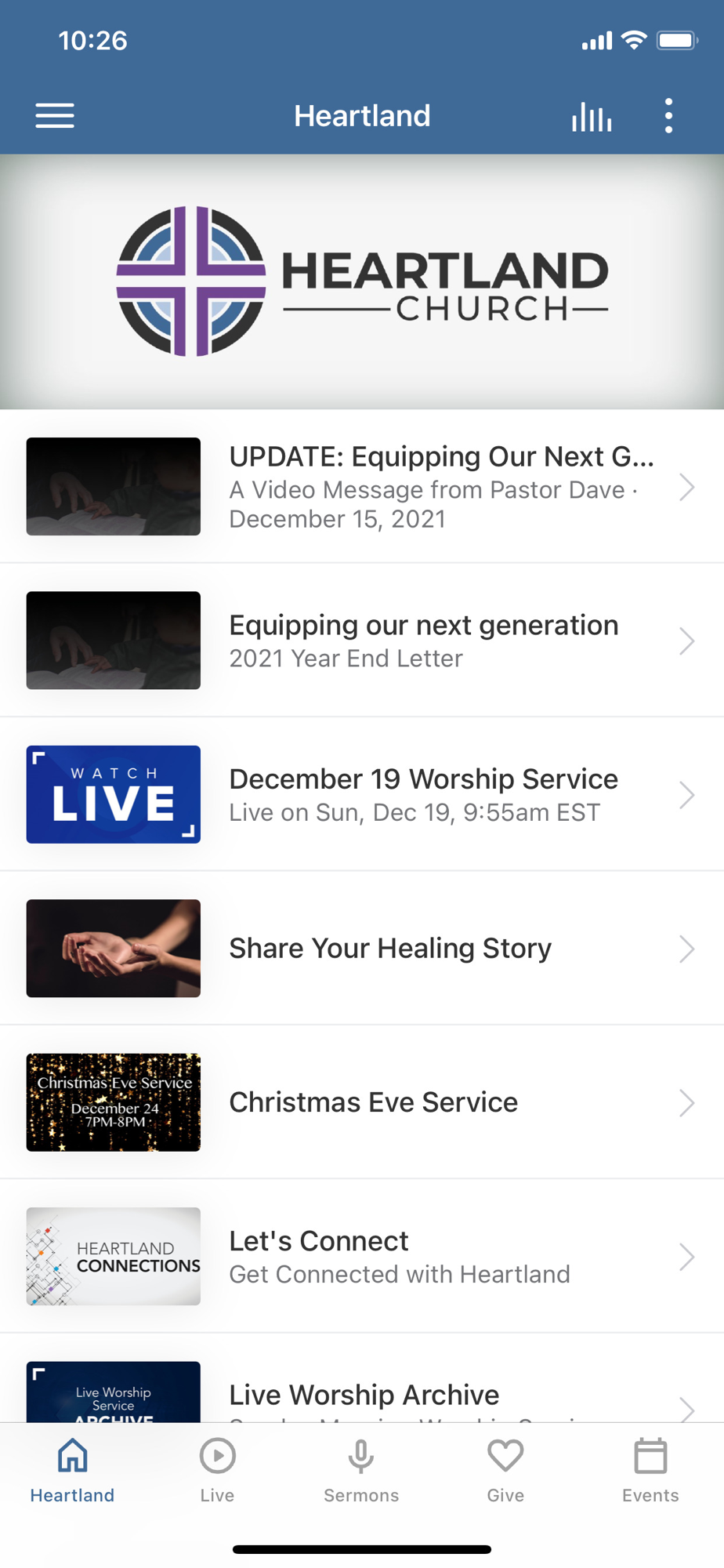Image resolution: width=724 pixels, height=1568 pixels.
Task: Select the Give tab
Action: [505, 1470]
